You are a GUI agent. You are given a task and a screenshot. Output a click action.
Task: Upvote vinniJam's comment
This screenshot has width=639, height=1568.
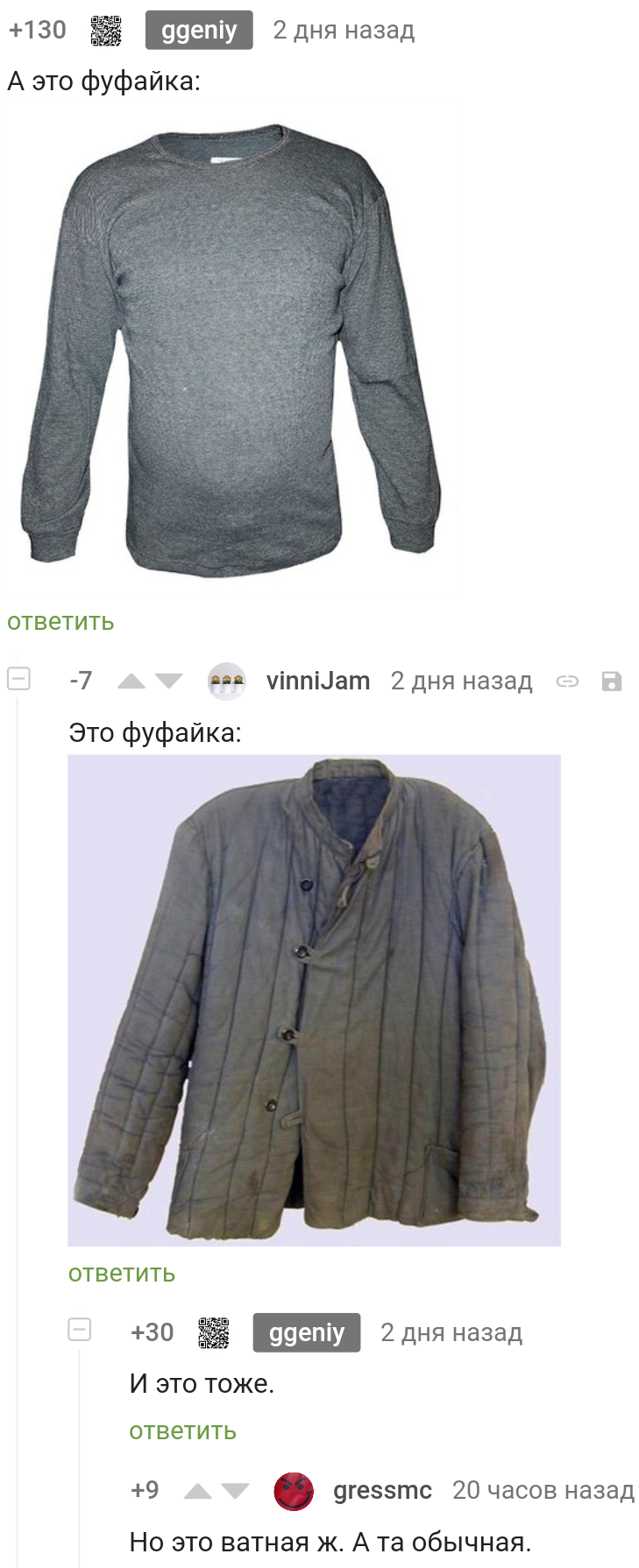coord(131,681)
